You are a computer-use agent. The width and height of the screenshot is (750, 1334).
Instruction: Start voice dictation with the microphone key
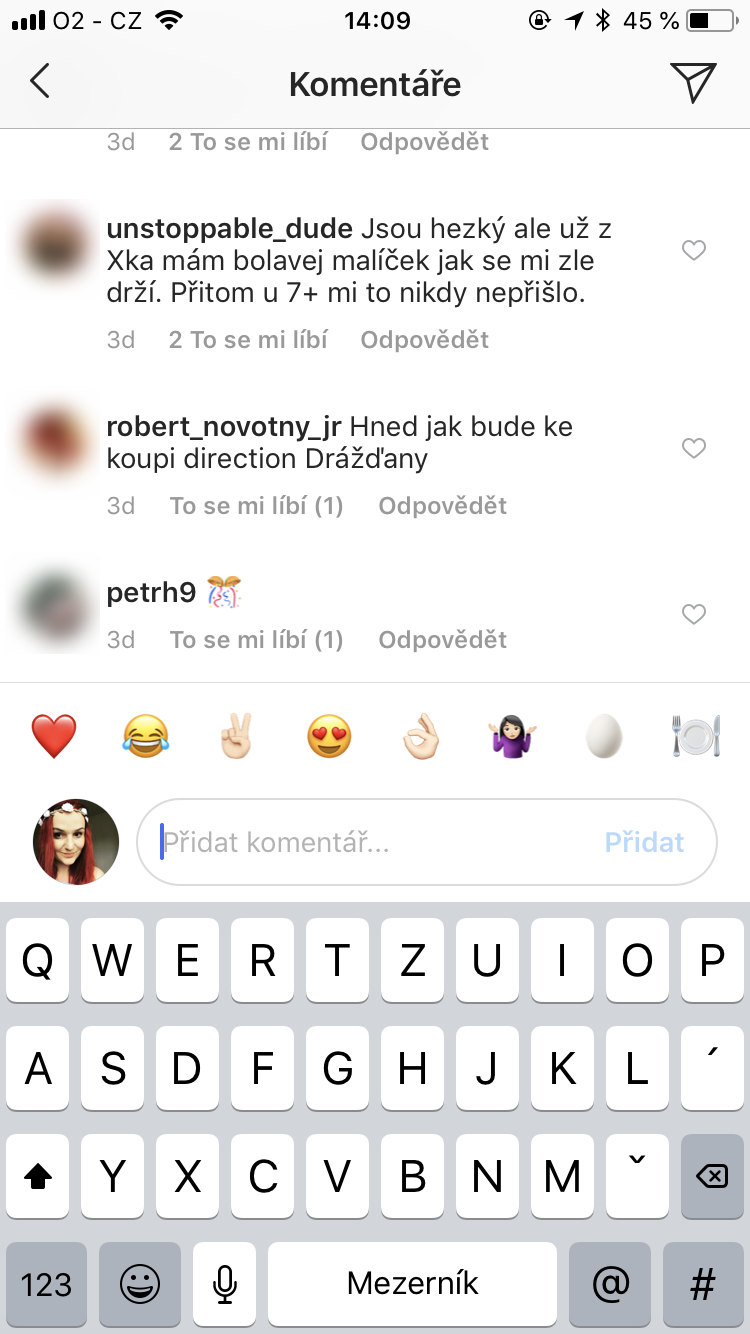coord(223,1285)
